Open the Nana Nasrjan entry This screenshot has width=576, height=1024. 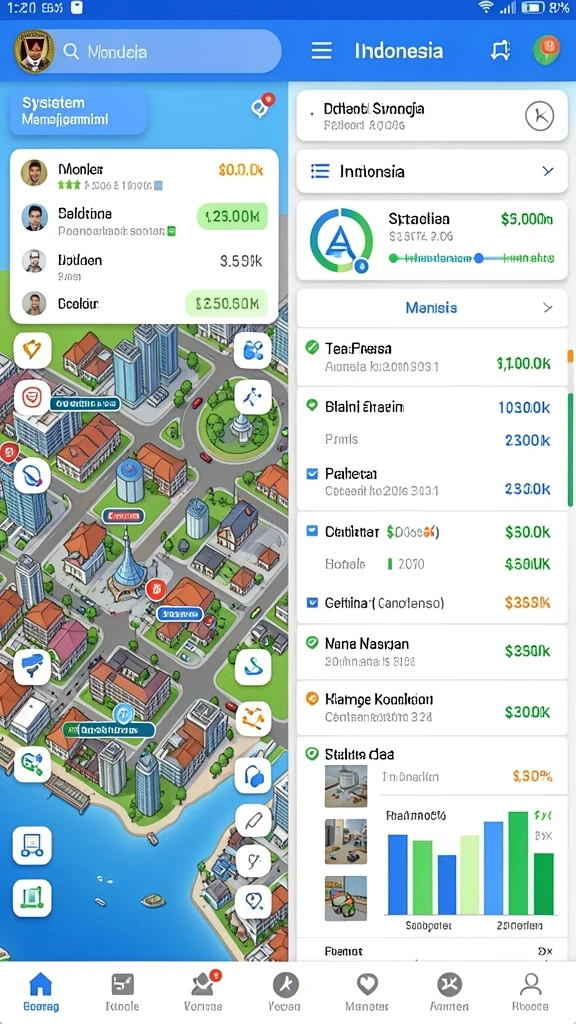tap(432, 652)
